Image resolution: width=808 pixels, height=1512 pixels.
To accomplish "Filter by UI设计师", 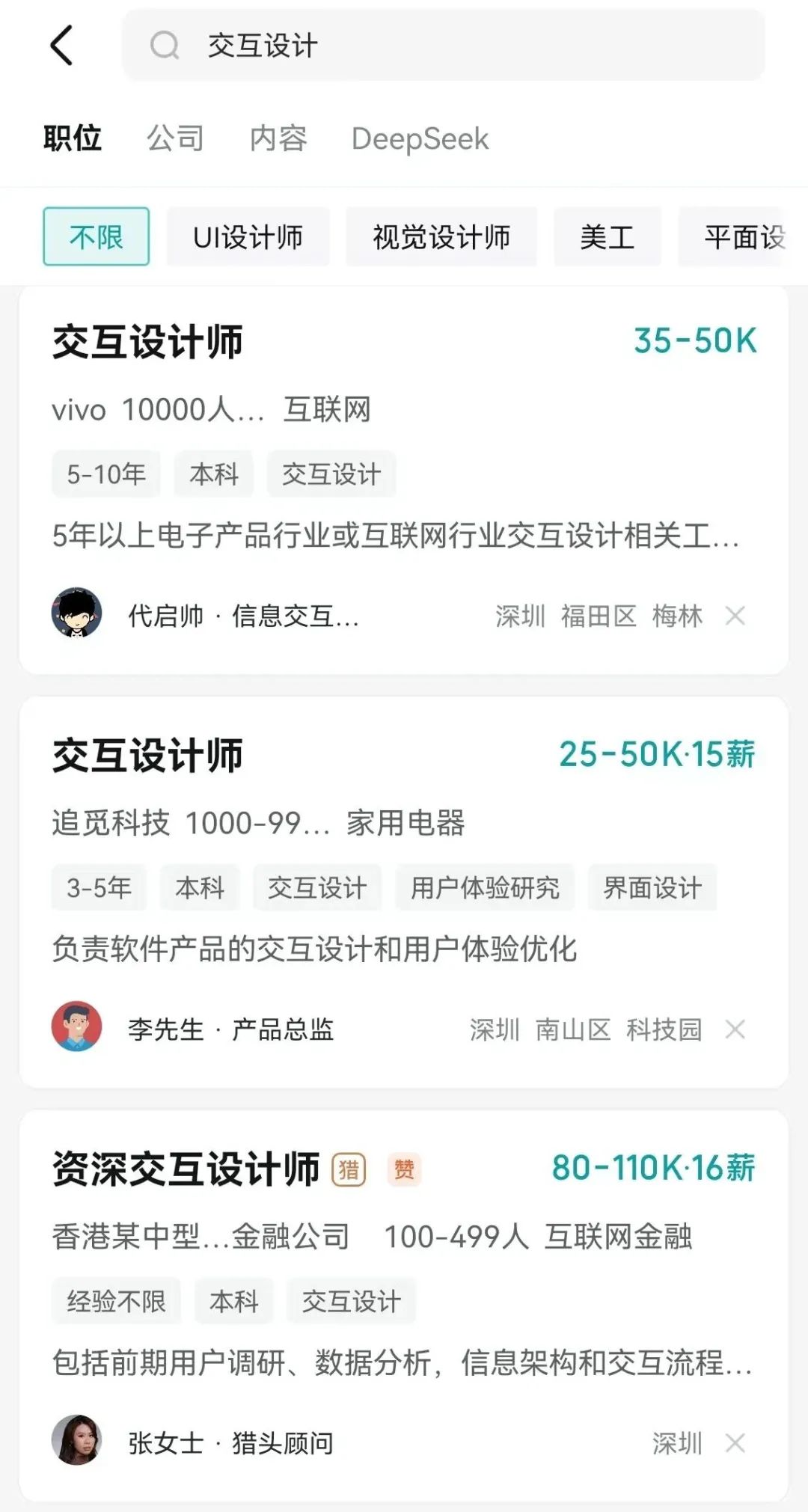I will pyautogui.click(x=248, y=237).
